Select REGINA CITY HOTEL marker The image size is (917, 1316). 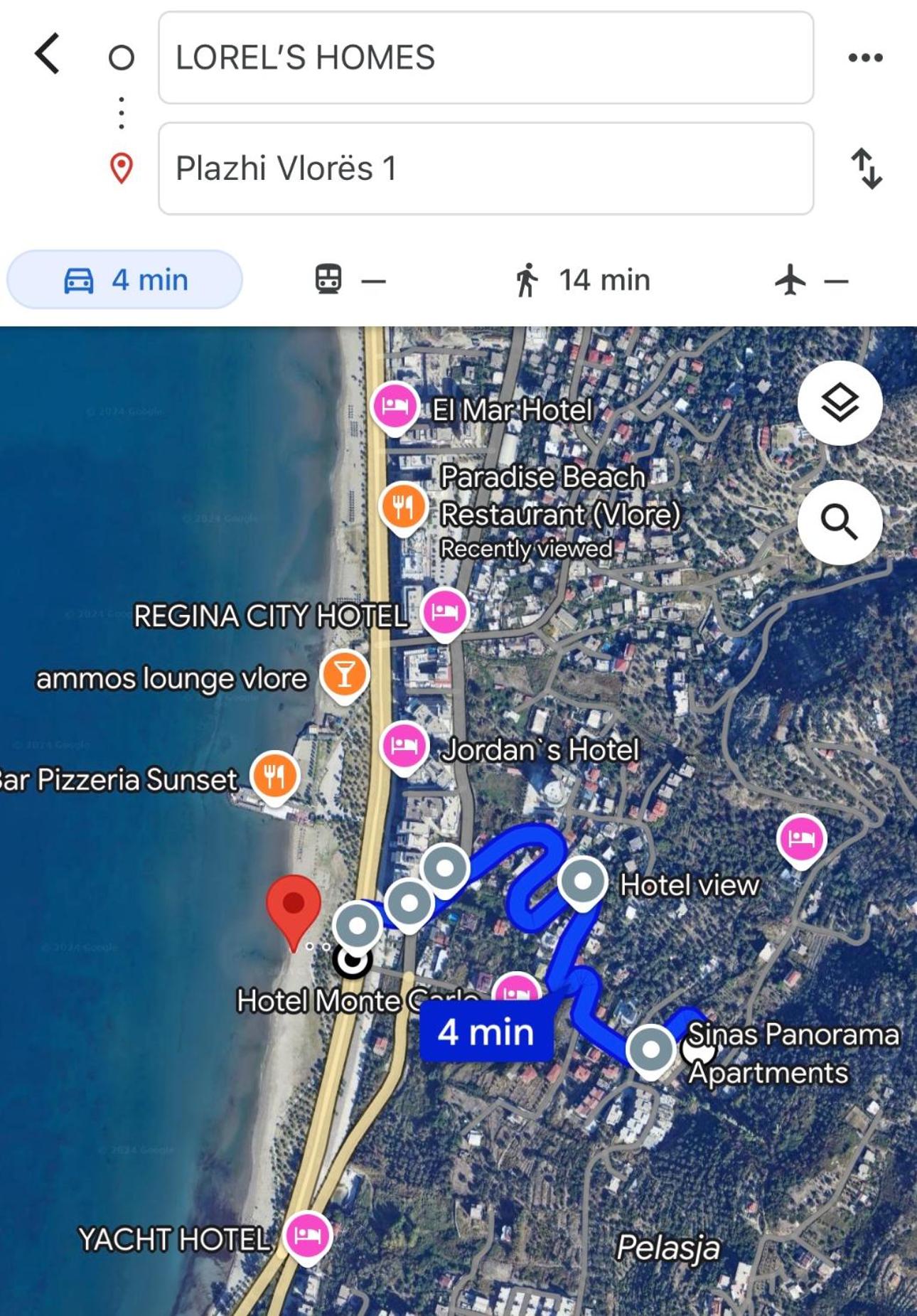click(444, 612)
